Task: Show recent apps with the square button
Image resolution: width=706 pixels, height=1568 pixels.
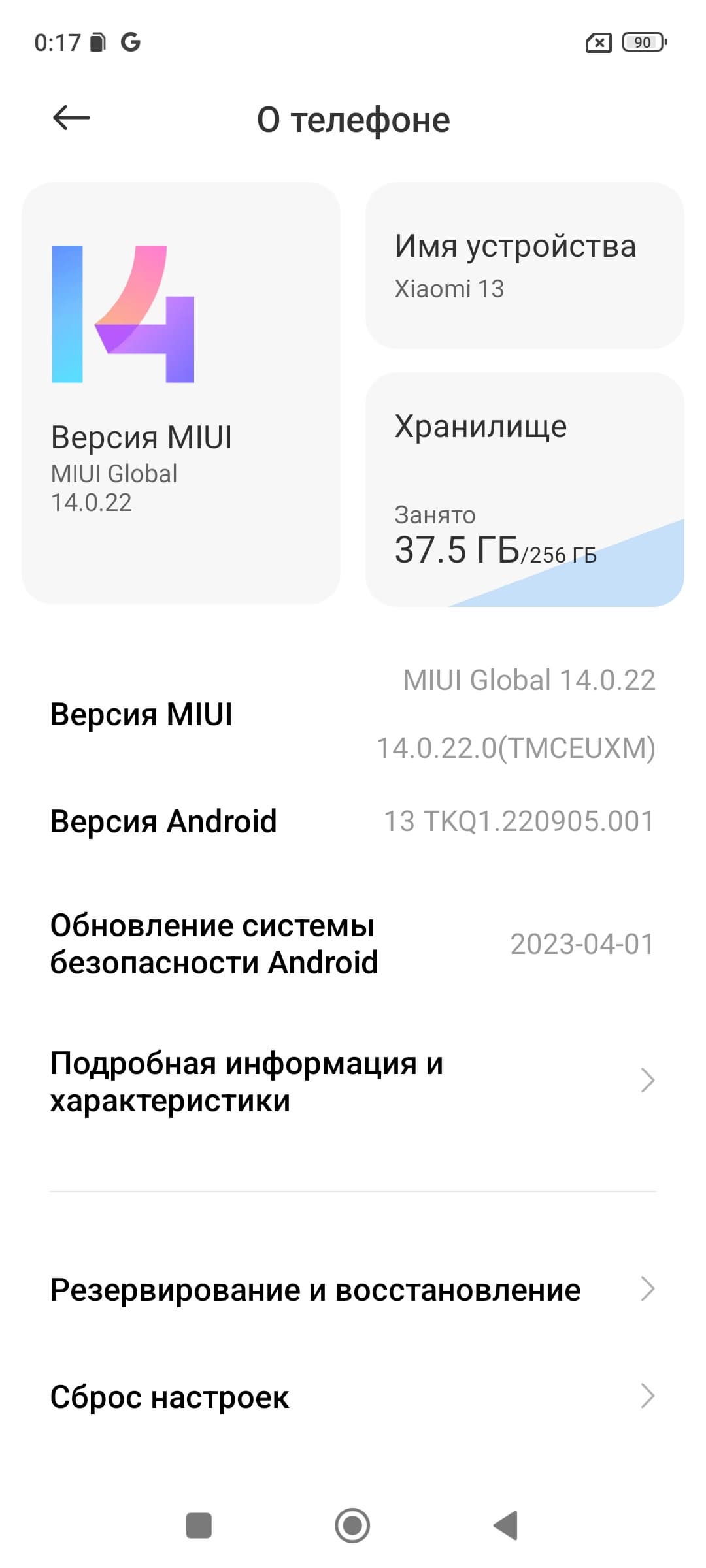Action: pos(199,1526)
